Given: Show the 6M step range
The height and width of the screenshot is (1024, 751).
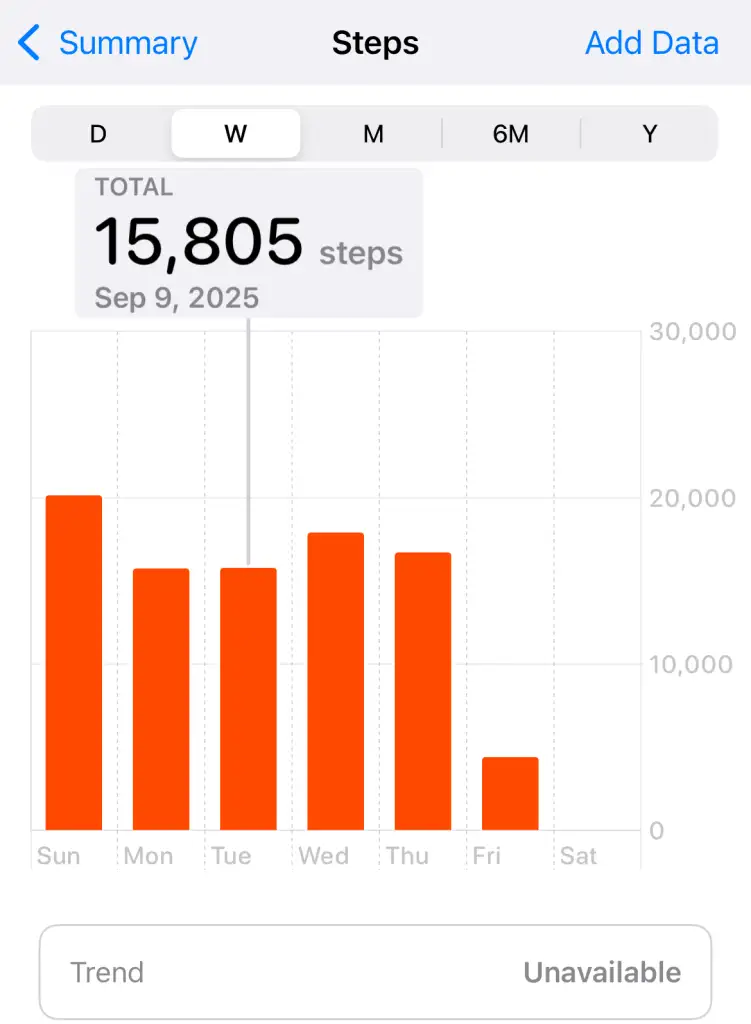Looking at the screenshot, I should (510, 134).
